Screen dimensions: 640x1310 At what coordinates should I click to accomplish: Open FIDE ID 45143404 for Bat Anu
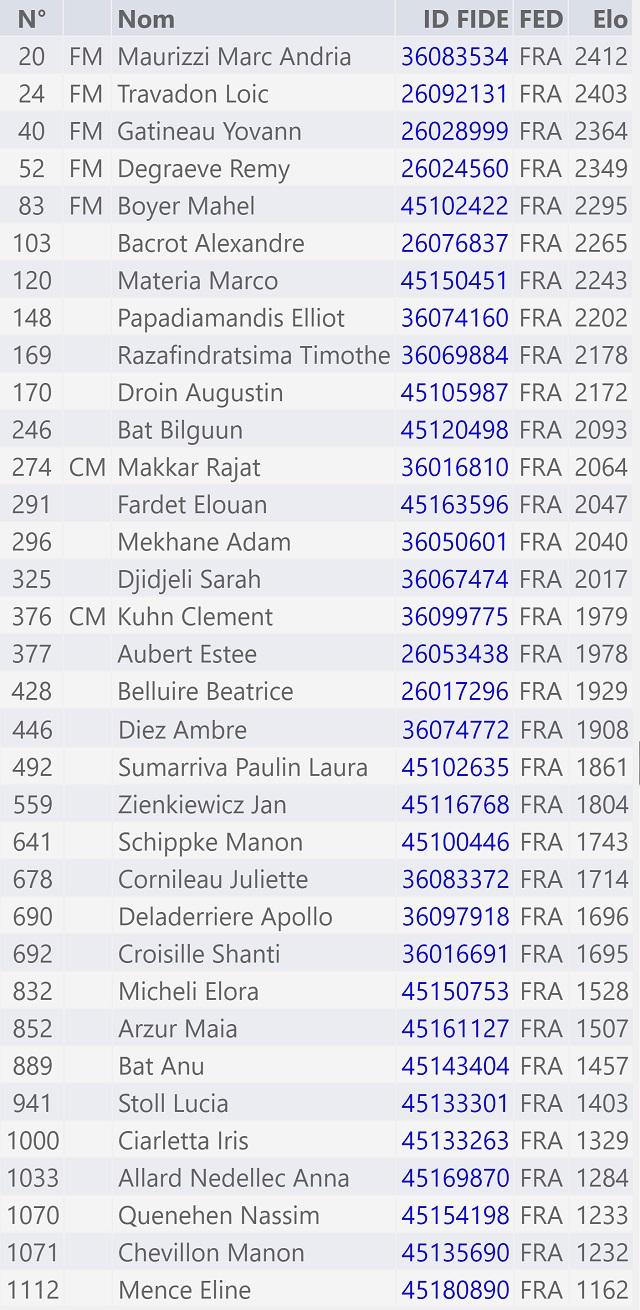pos(455,1066)
